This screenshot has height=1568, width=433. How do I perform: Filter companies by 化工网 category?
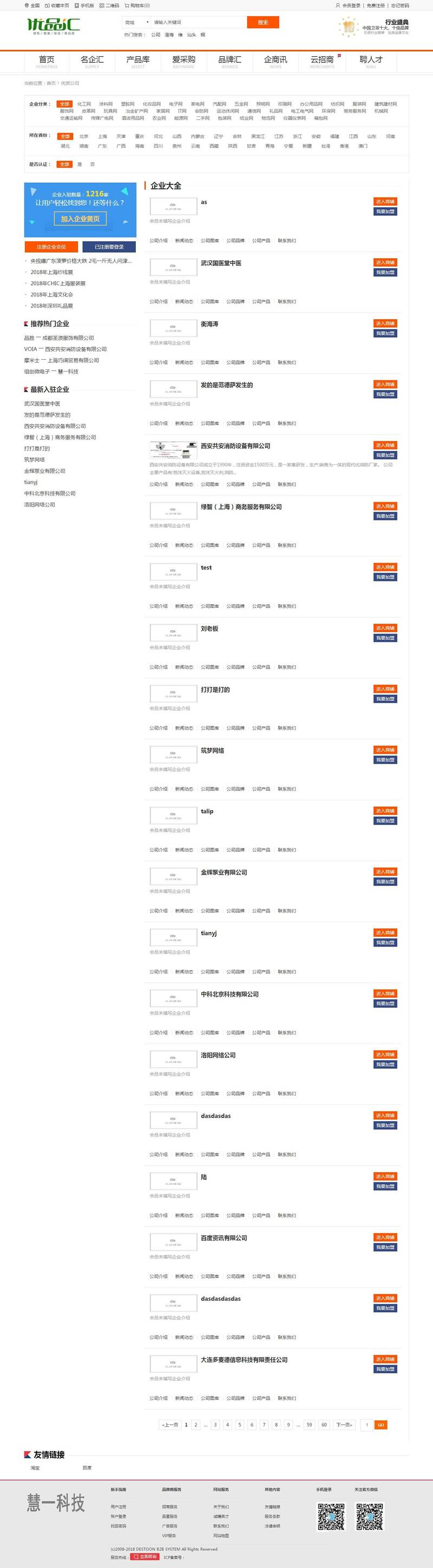click(x=84, y=104)
